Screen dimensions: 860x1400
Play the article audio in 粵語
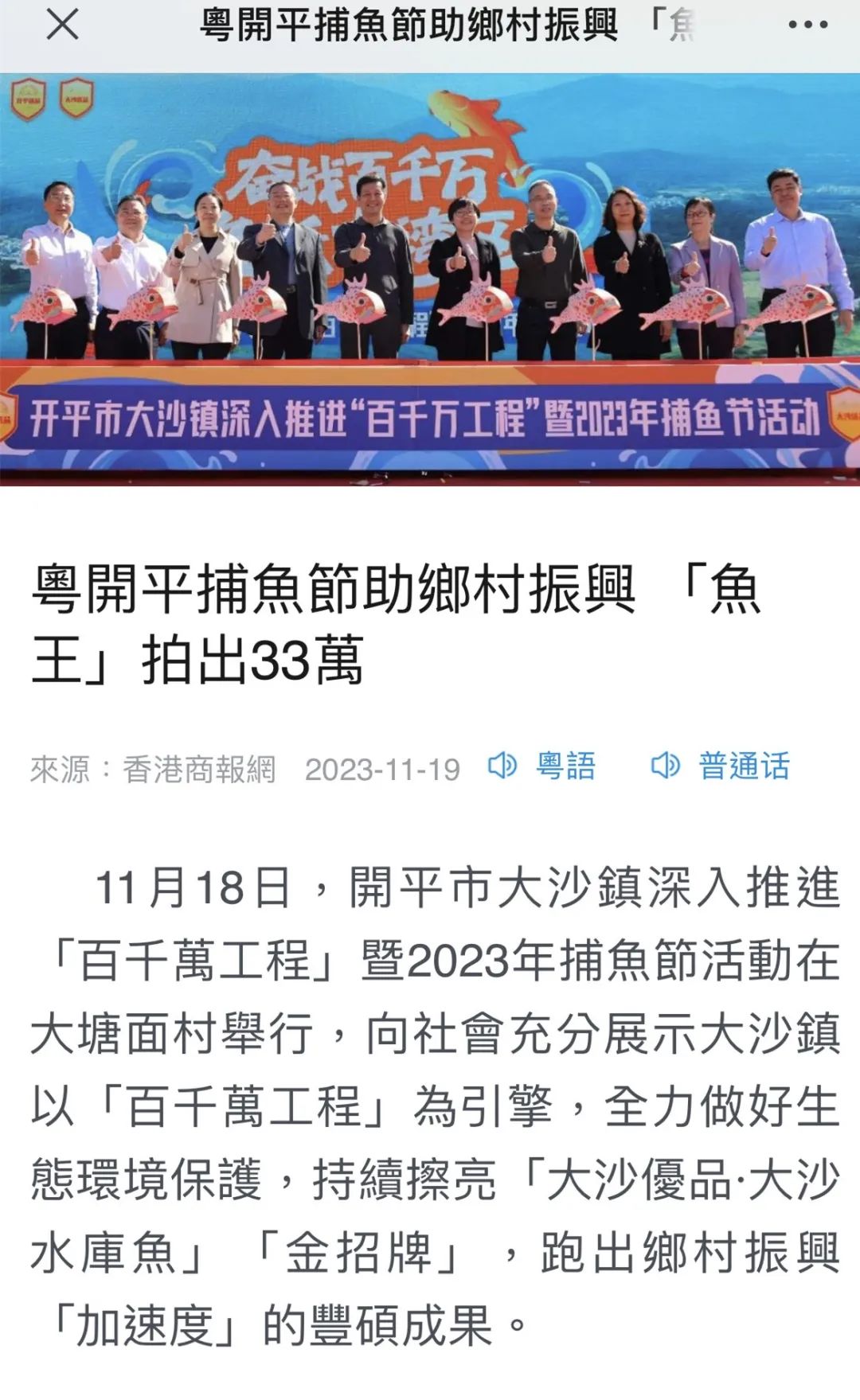pos(542,766)
